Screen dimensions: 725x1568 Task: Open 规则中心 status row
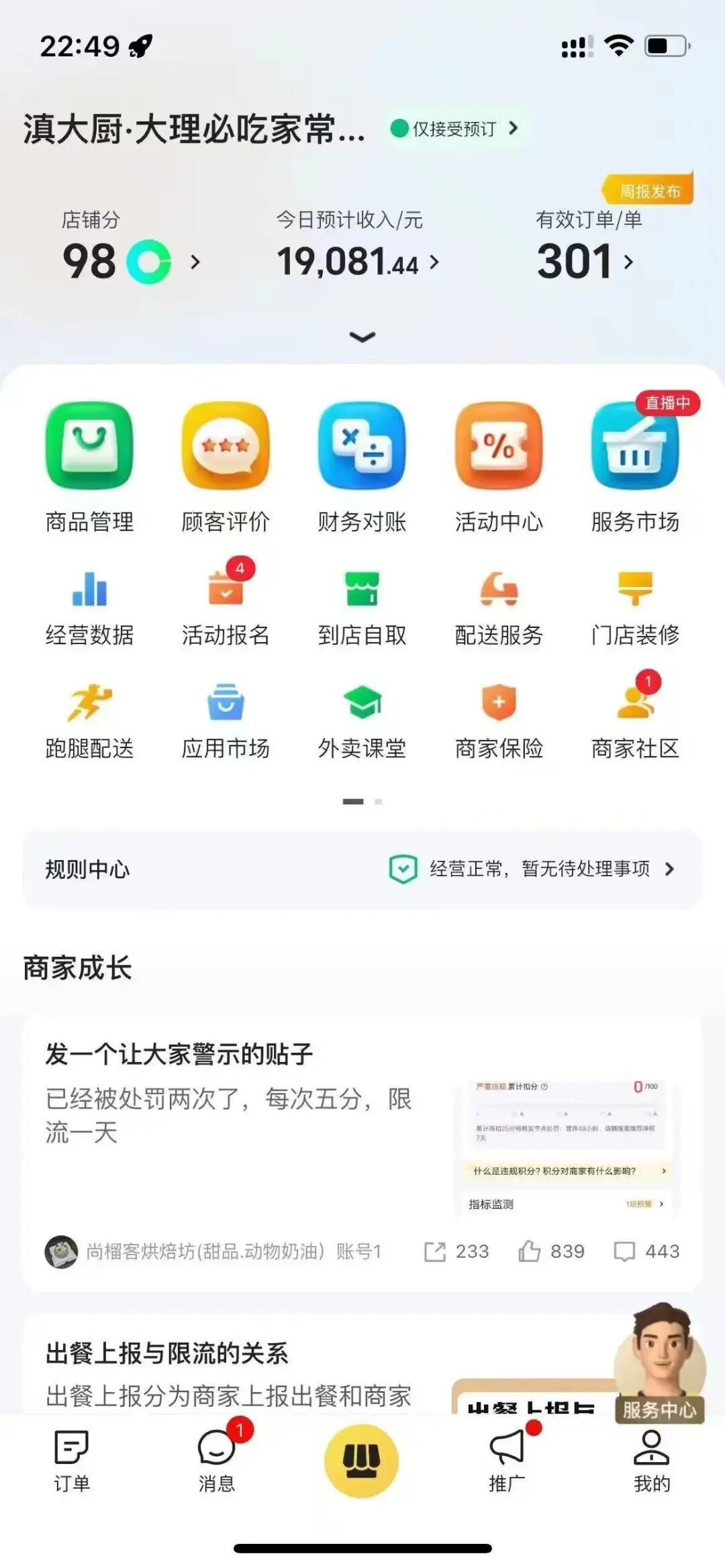pos(362,870)
